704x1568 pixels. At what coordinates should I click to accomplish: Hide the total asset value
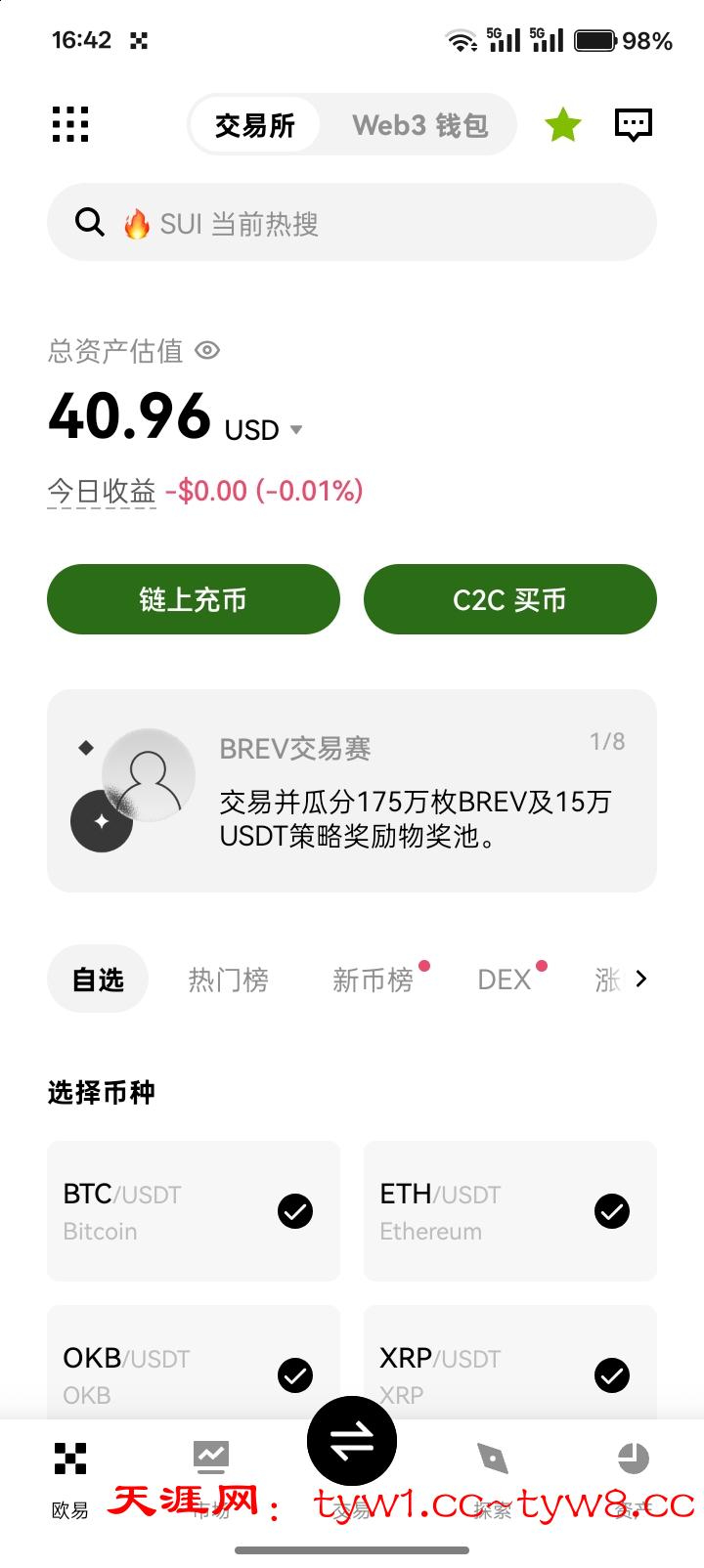(207, 350)
